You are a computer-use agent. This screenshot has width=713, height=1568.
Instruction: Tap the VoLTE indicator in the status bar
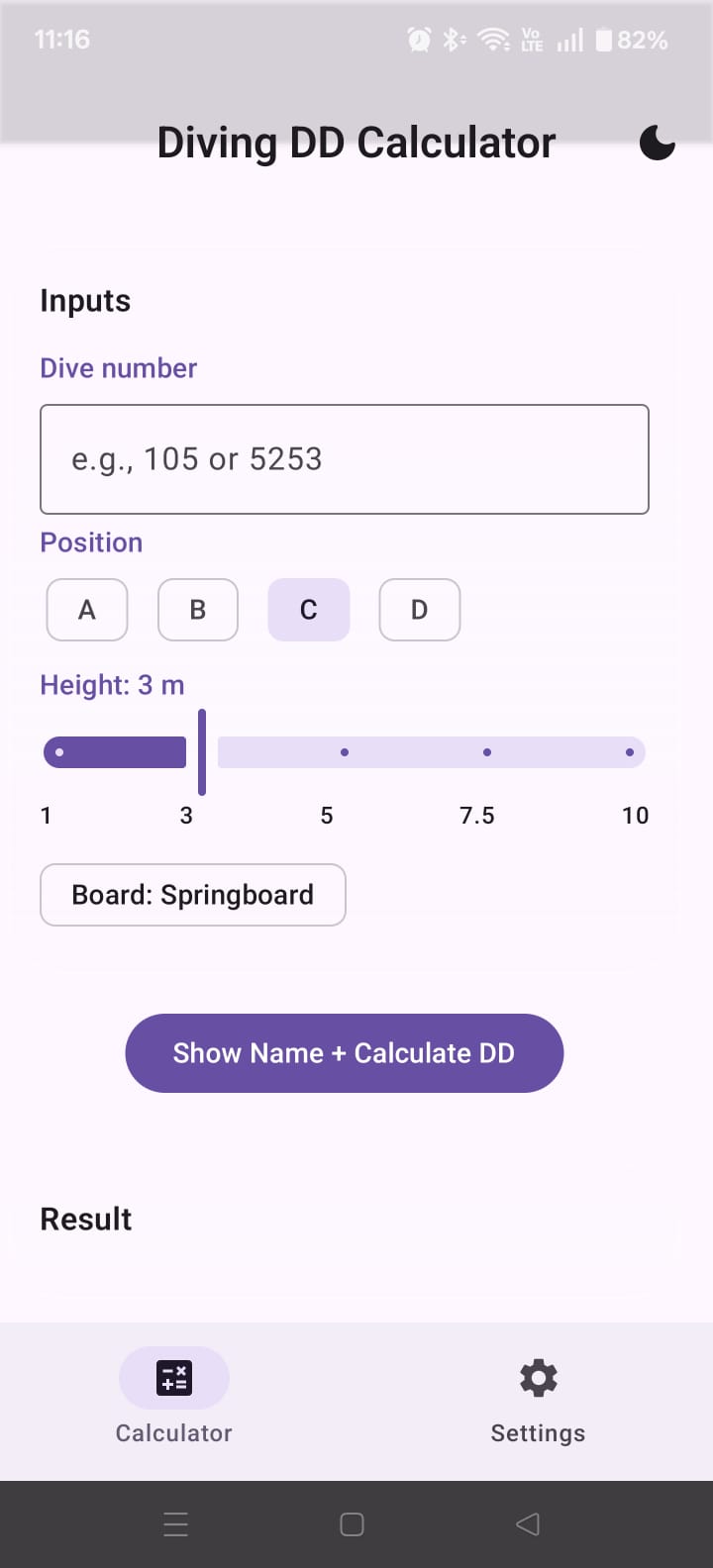click(x=532, y=40)
